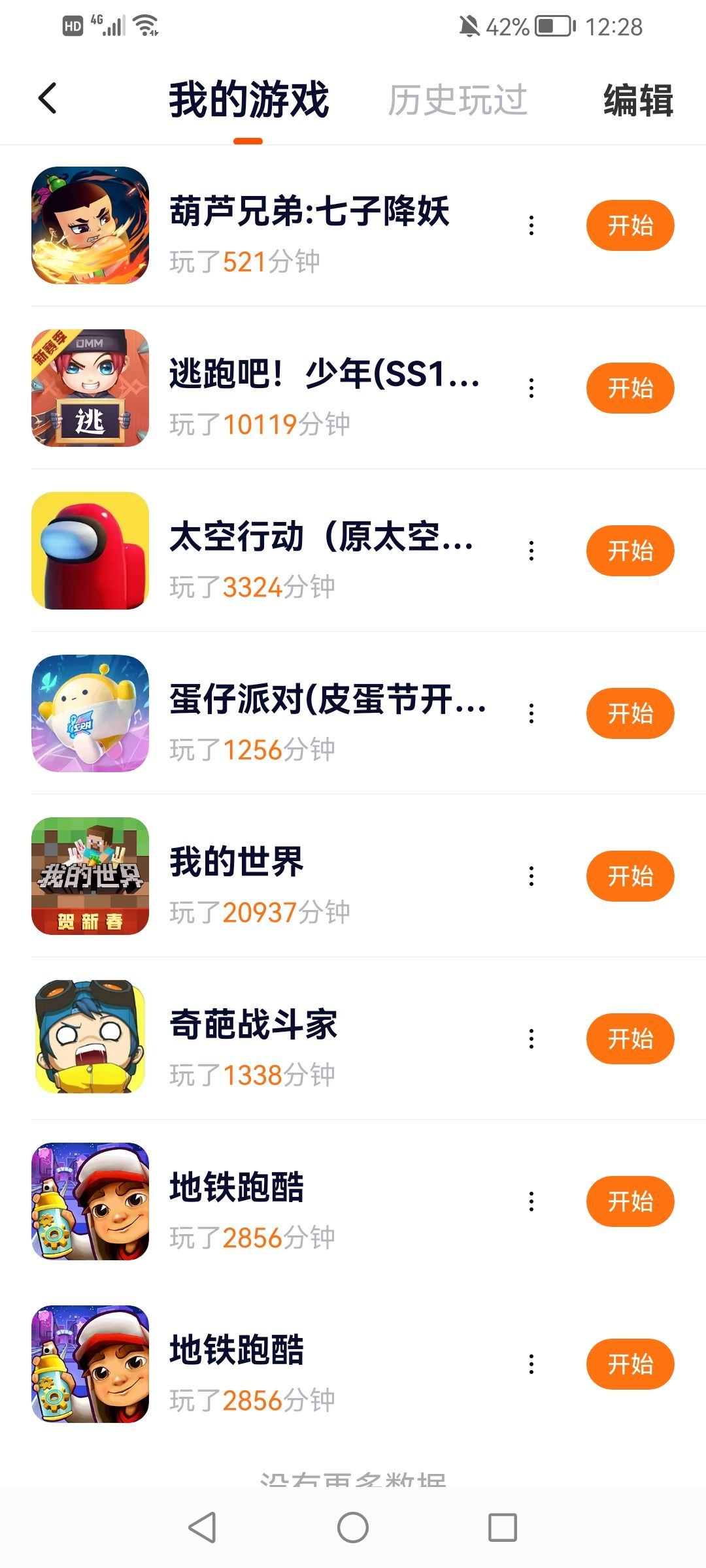Launch 逃跑吧！少年 with its 开始 button
706x1568 pixels.
click(630, 388)
